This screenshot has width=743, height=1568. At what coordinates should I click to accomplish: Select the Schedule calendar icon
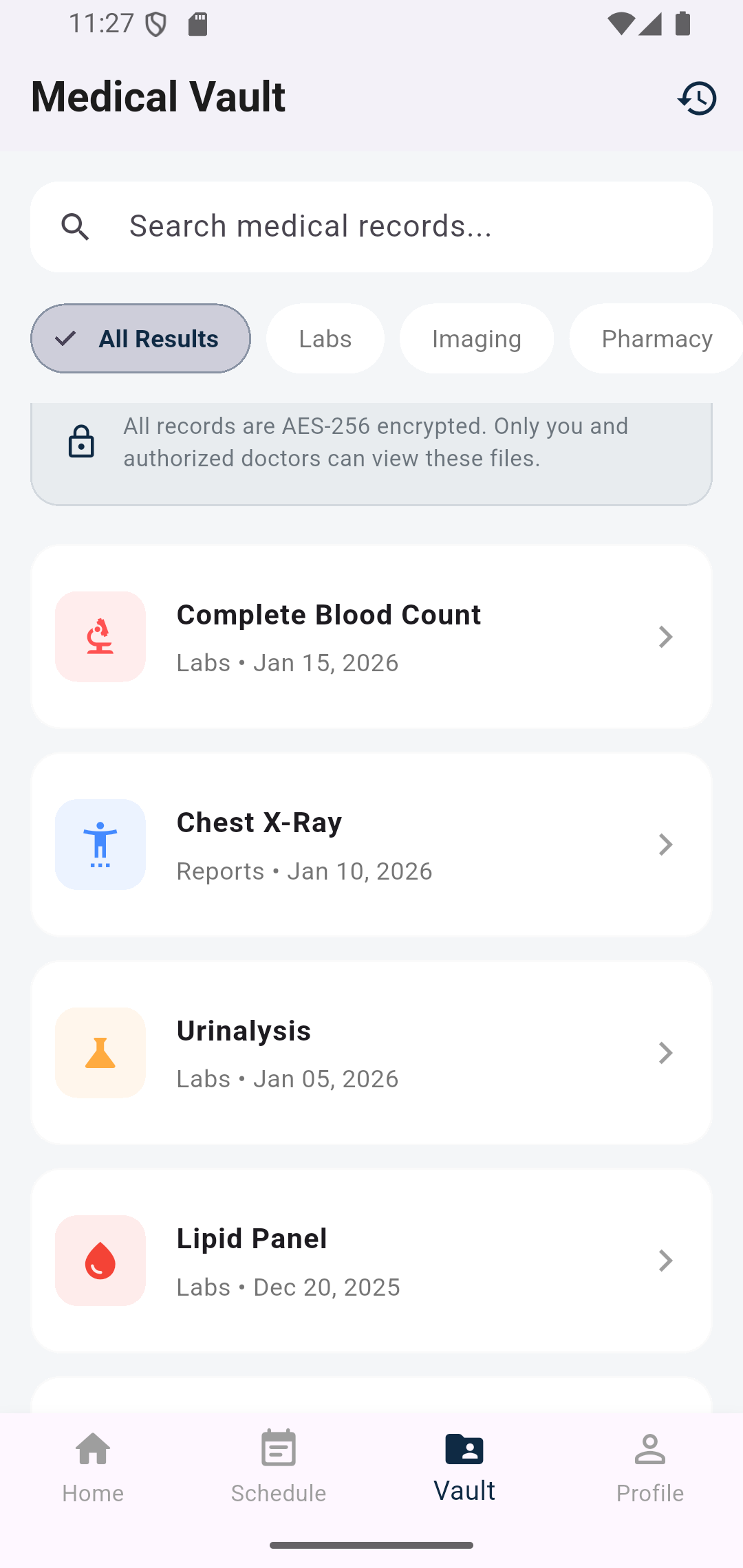[278, 1465]
